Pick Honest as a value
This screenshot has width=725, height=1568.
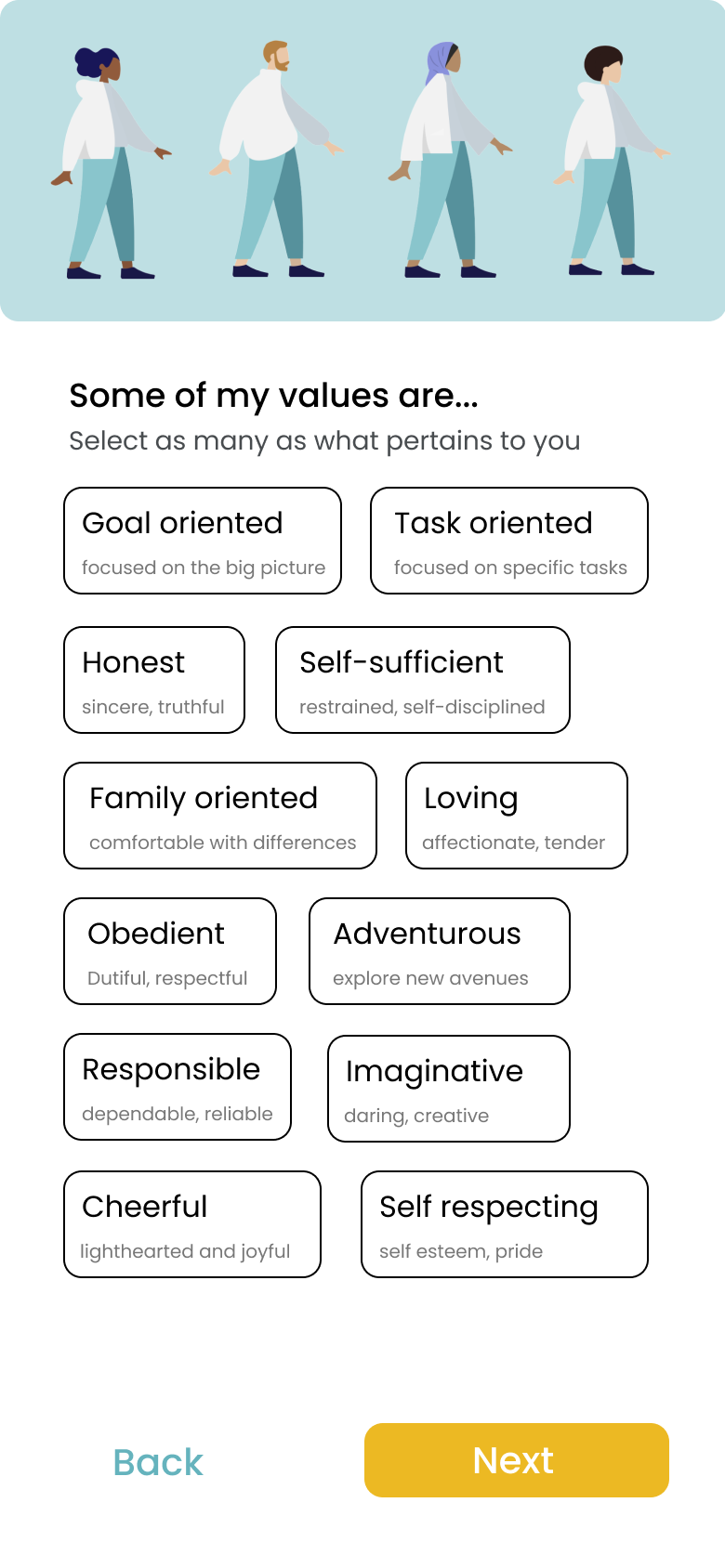[x=154, y=680]
